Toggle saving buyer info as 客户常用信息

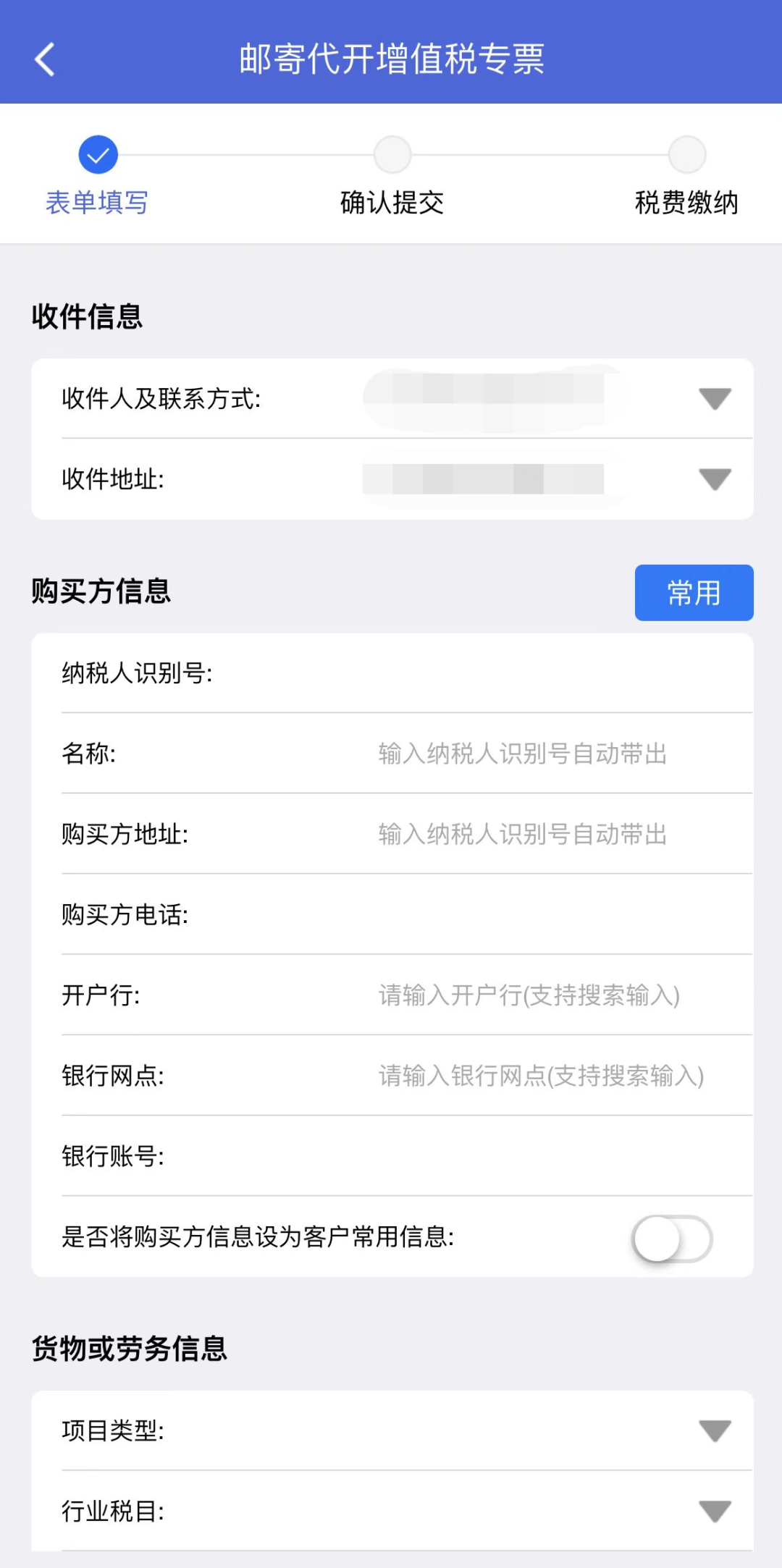click(673, 1239)
